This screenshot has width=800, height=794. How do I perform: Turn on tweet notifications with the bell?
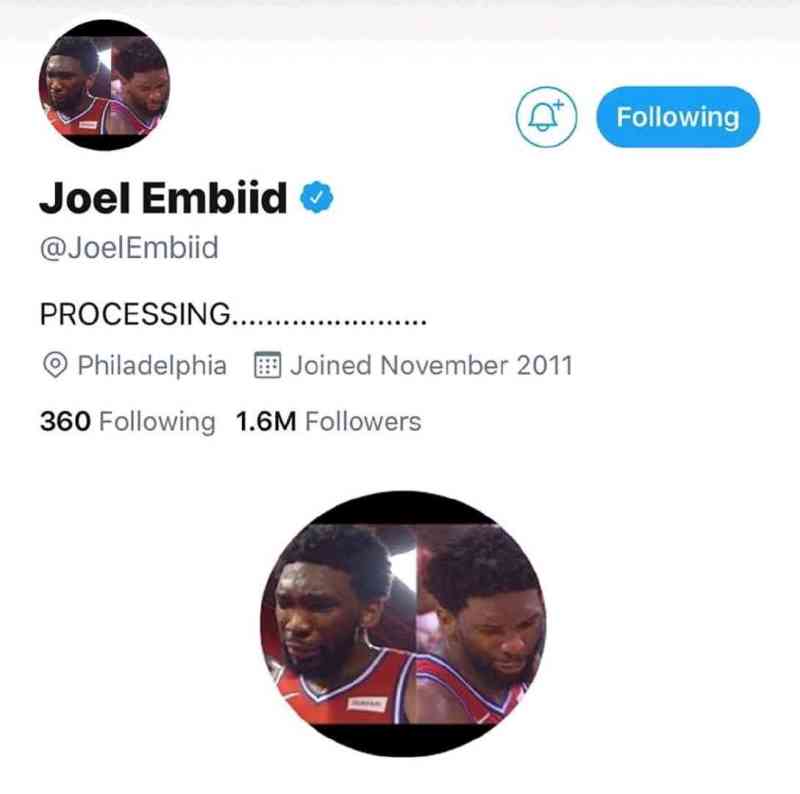tap(545, 117)
